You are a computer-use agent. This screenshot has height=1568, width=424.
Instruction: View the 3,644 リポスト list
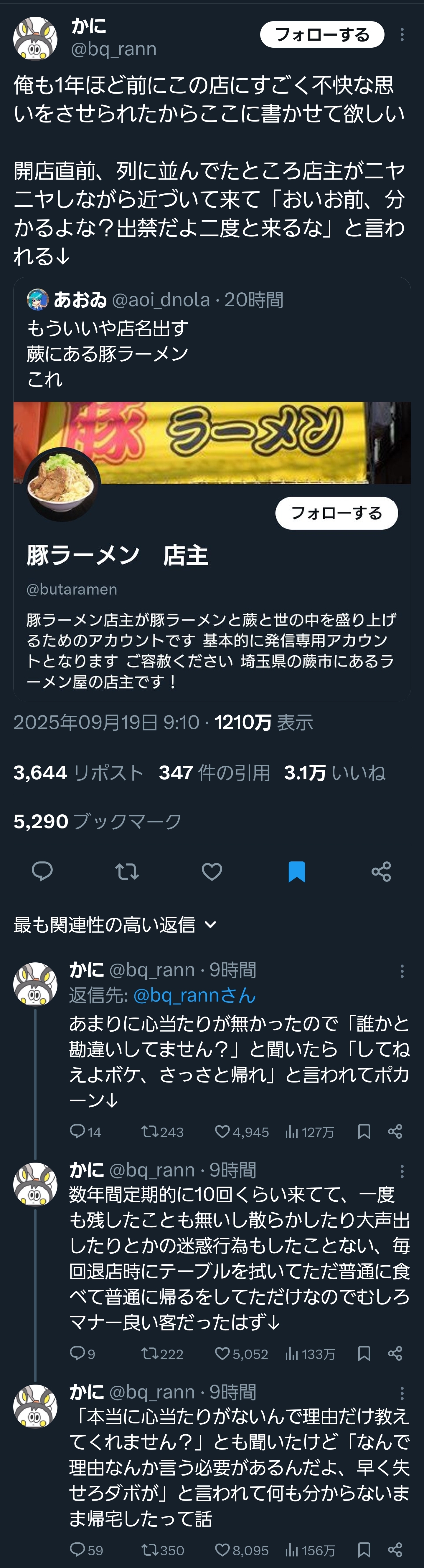tap(78, 773)
